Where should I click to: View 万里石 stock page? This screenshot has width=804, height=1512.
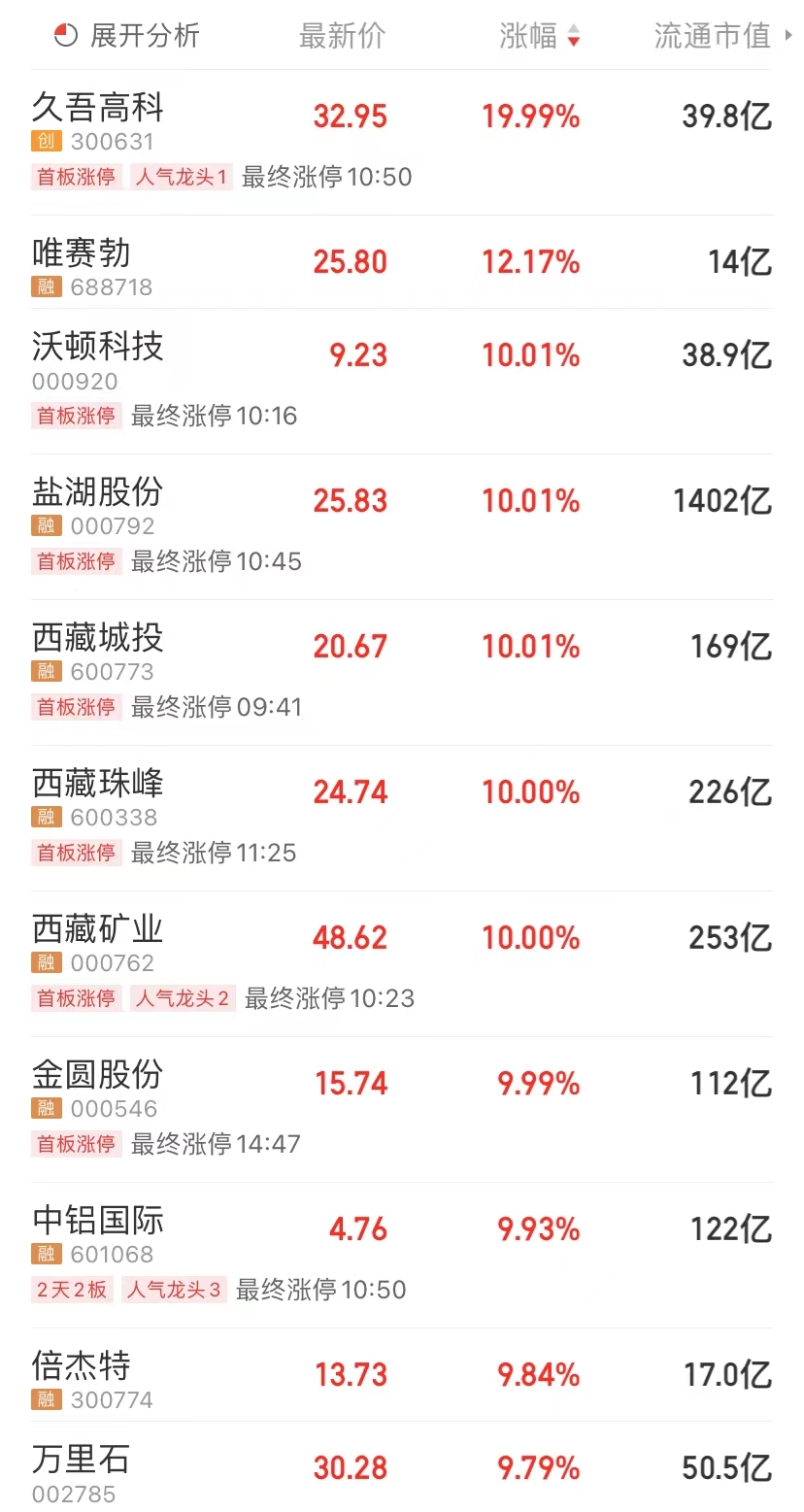click(82, 1460)
